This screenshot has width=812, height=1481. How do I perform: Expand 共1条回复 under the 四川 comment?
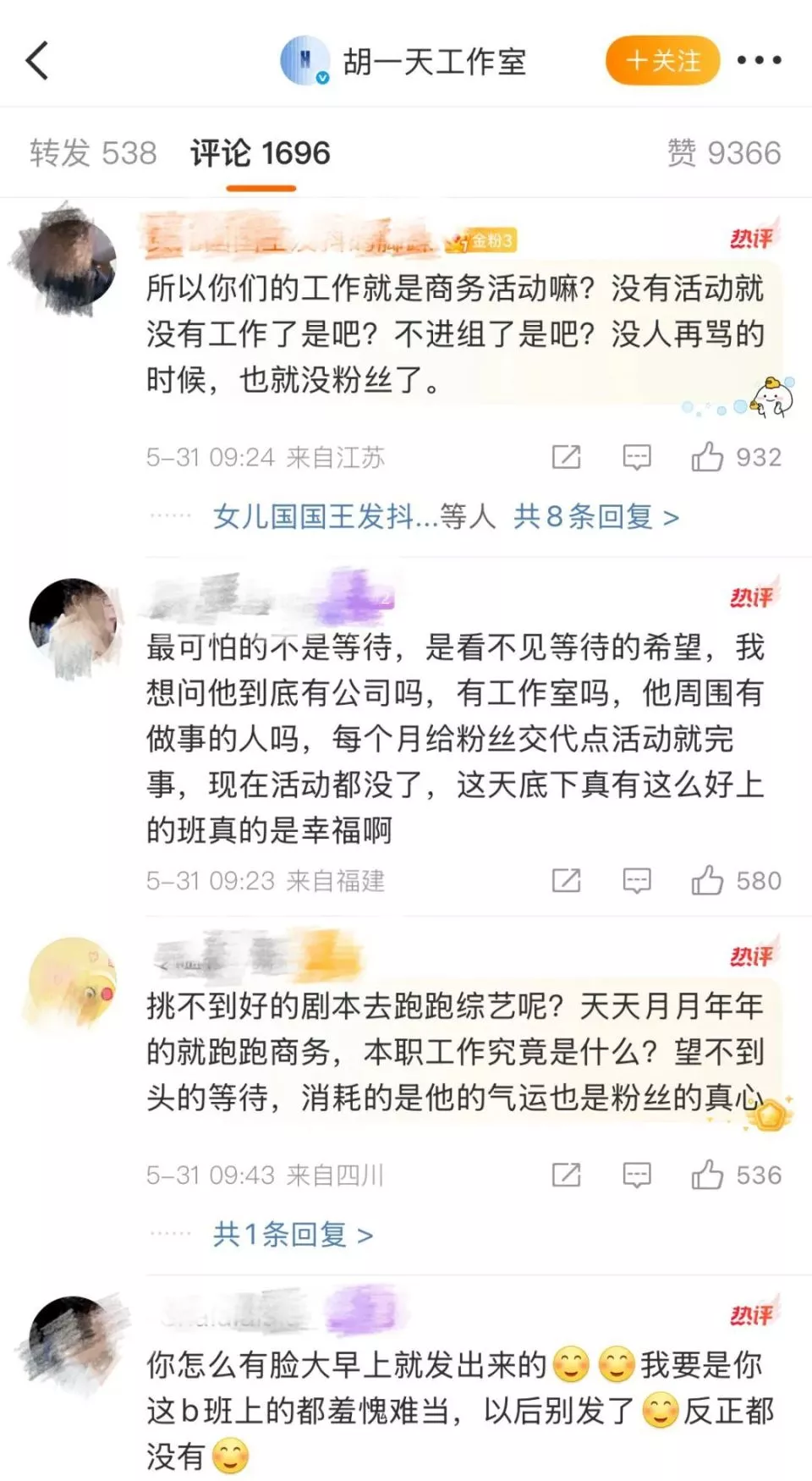293,1235
